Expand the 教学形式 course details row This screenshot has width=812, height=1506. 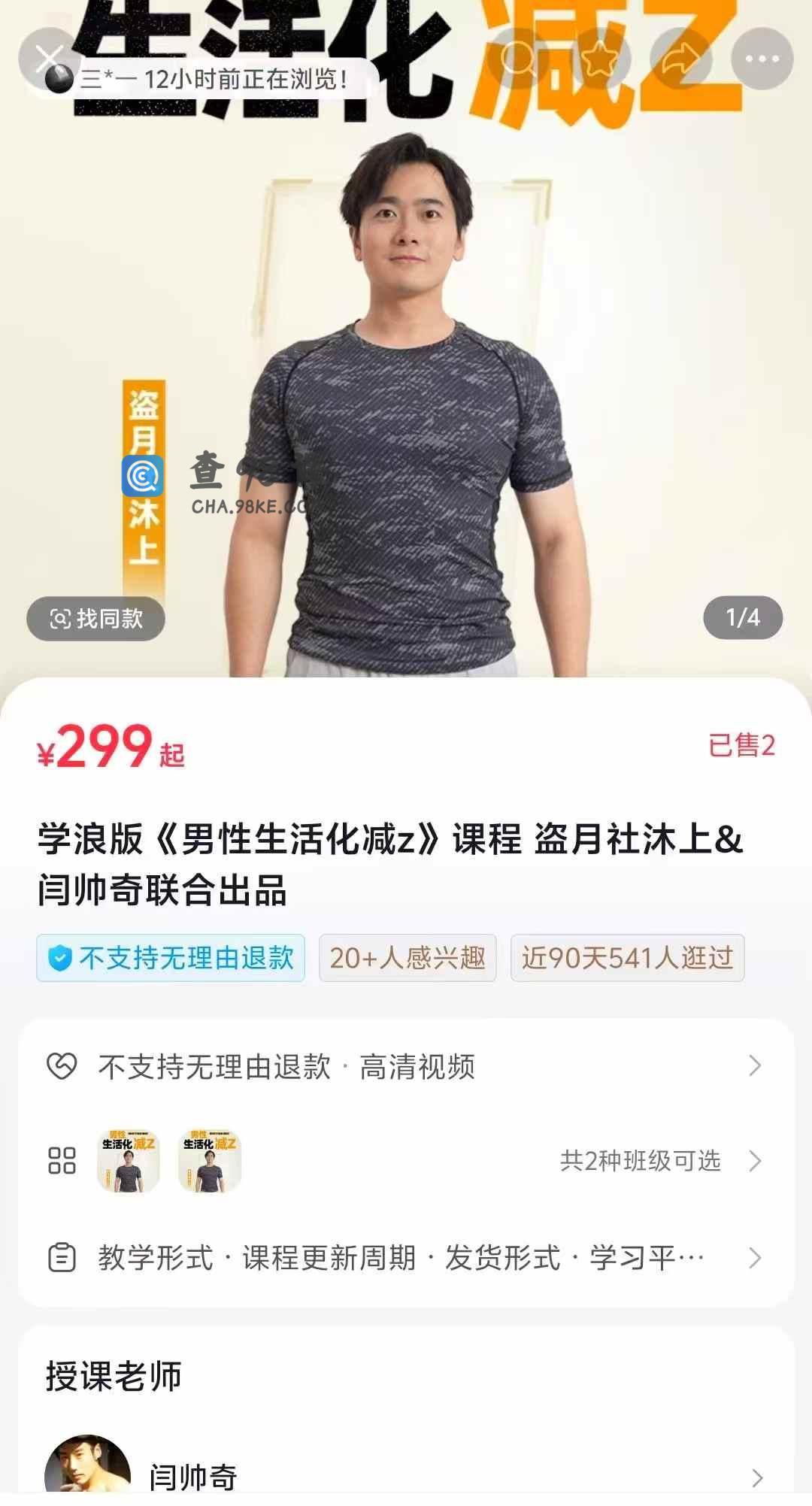[x=406, y=1257]
